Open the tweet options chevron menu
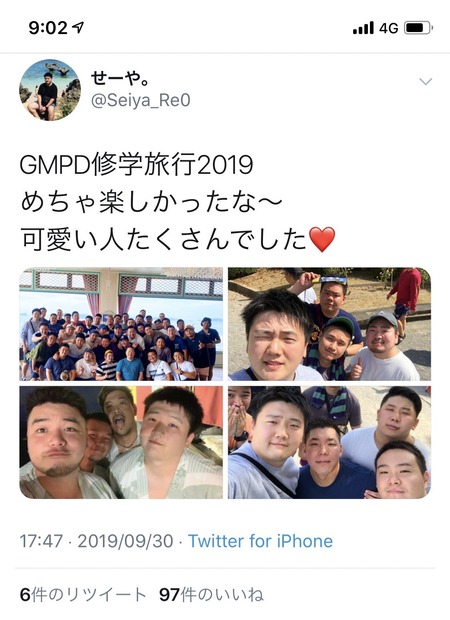450x620 pixels. [425, 82]
